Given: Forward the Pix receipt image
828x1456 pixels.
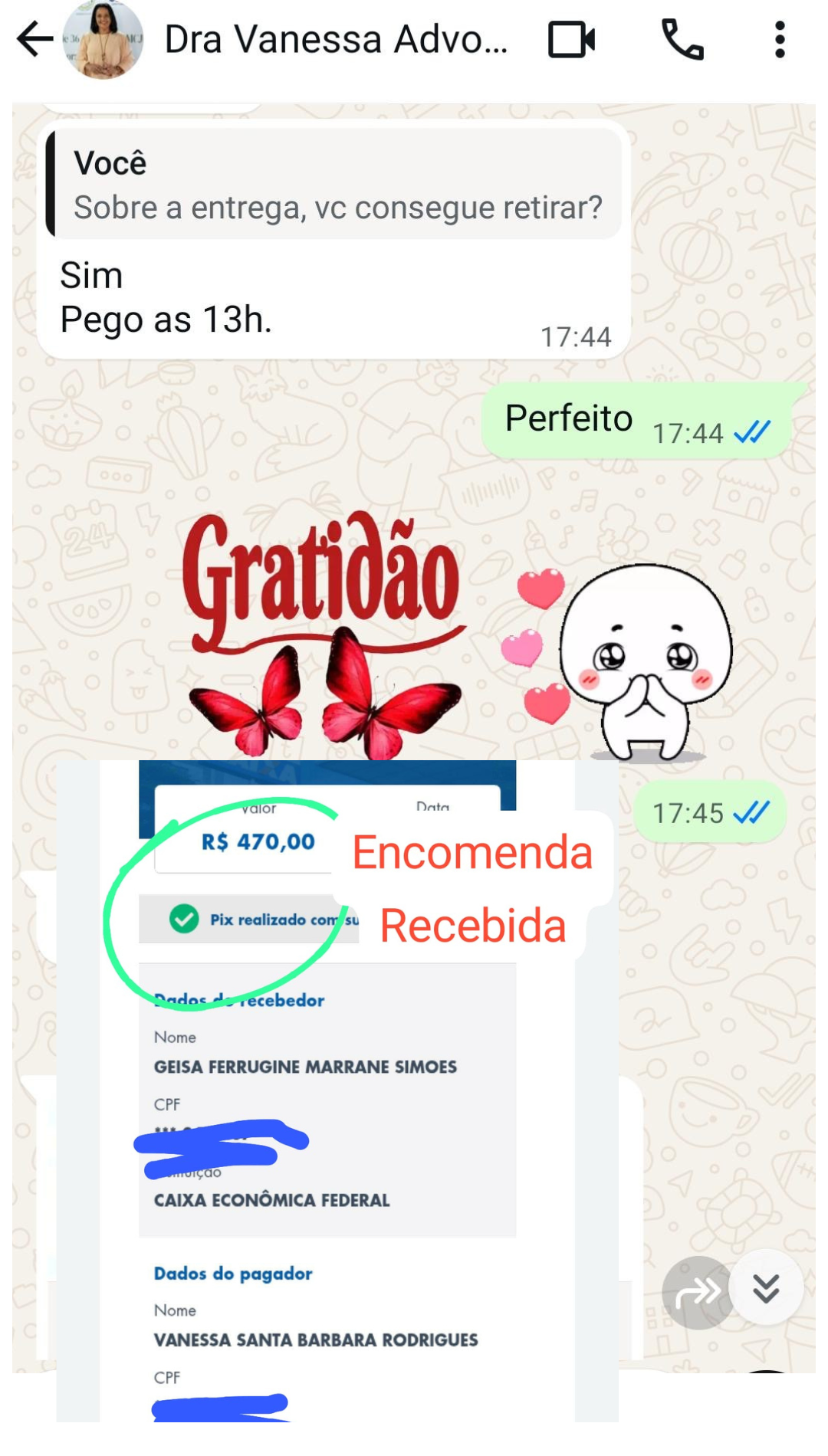Looking at the screenshot, I should [696, 1290].
